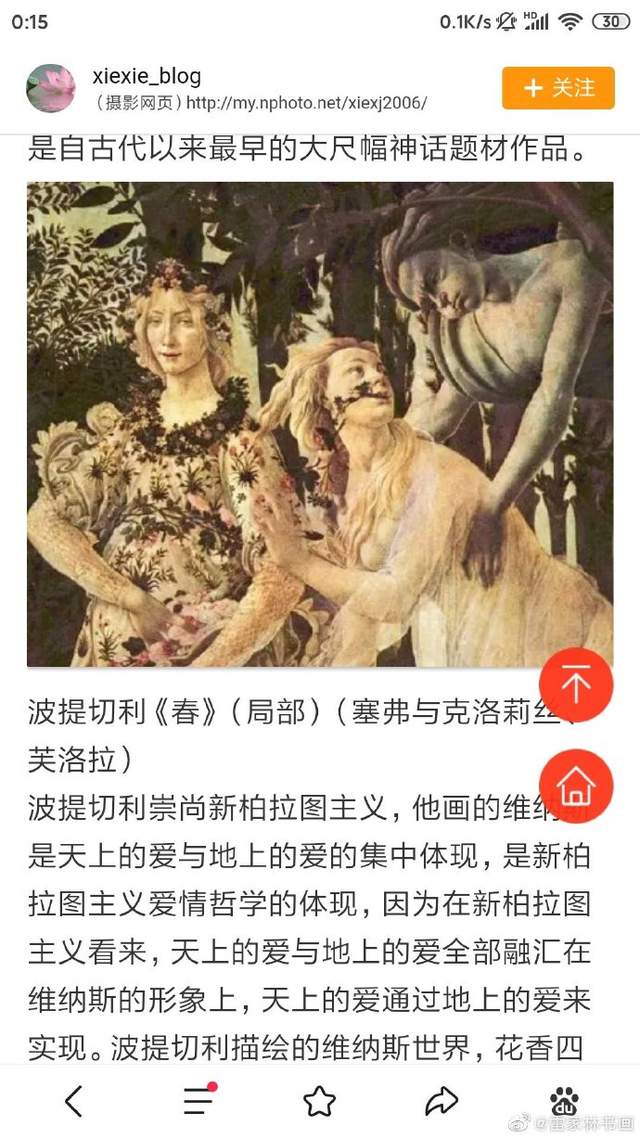The image size is (640, 1138).
Task: Follow xiexie_blog with the 关注 button
Action: point(558,88)
